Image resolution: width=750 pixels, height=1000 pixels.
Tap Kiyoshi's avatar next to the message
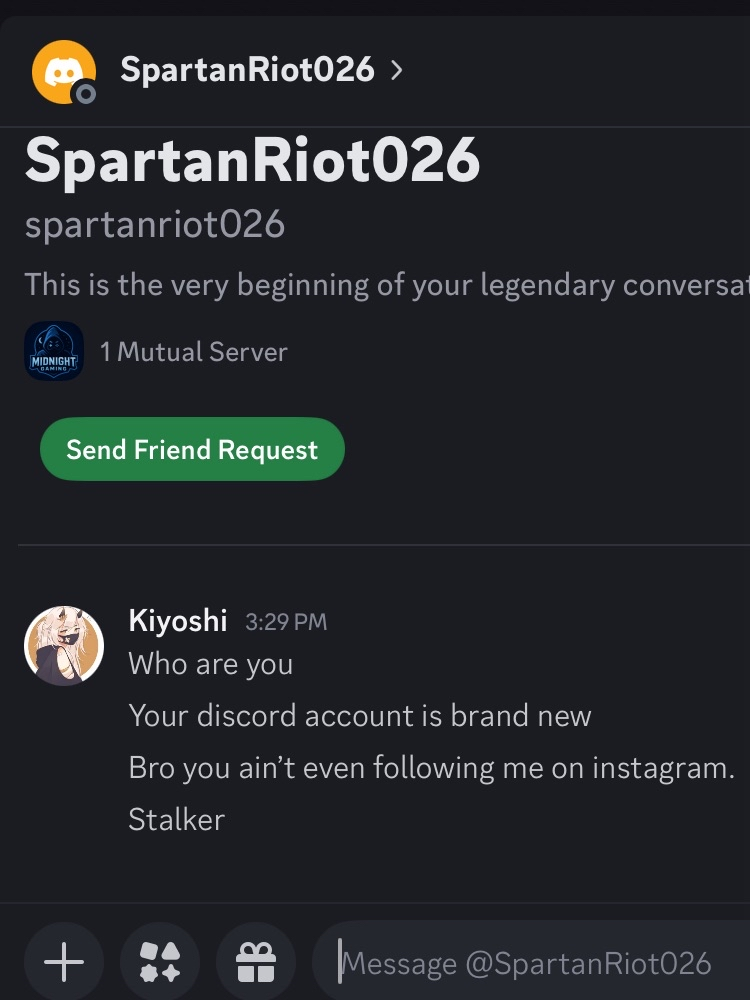click(64, 646)
